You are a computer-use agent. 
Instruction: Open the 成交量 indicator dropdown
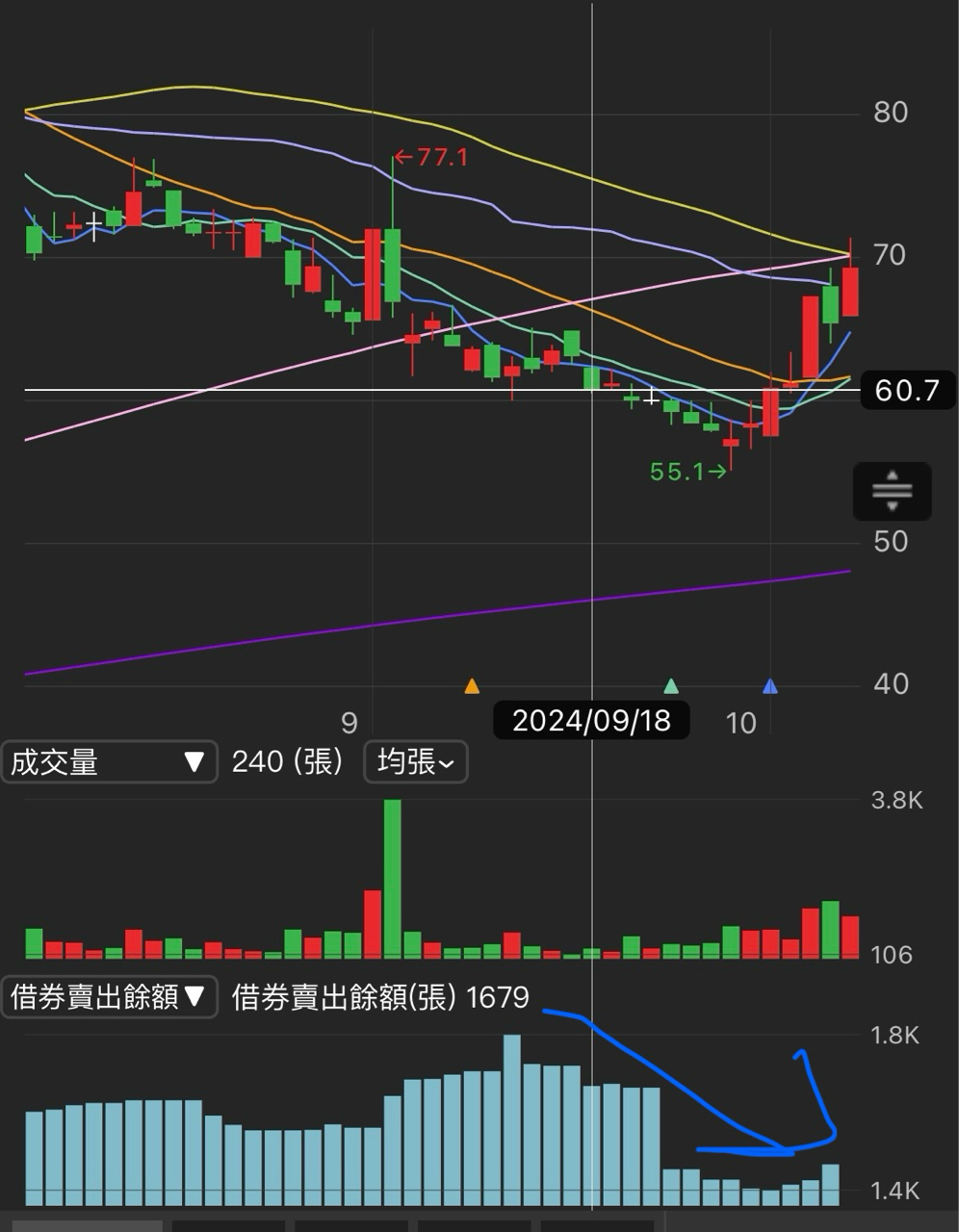point(109,762)
